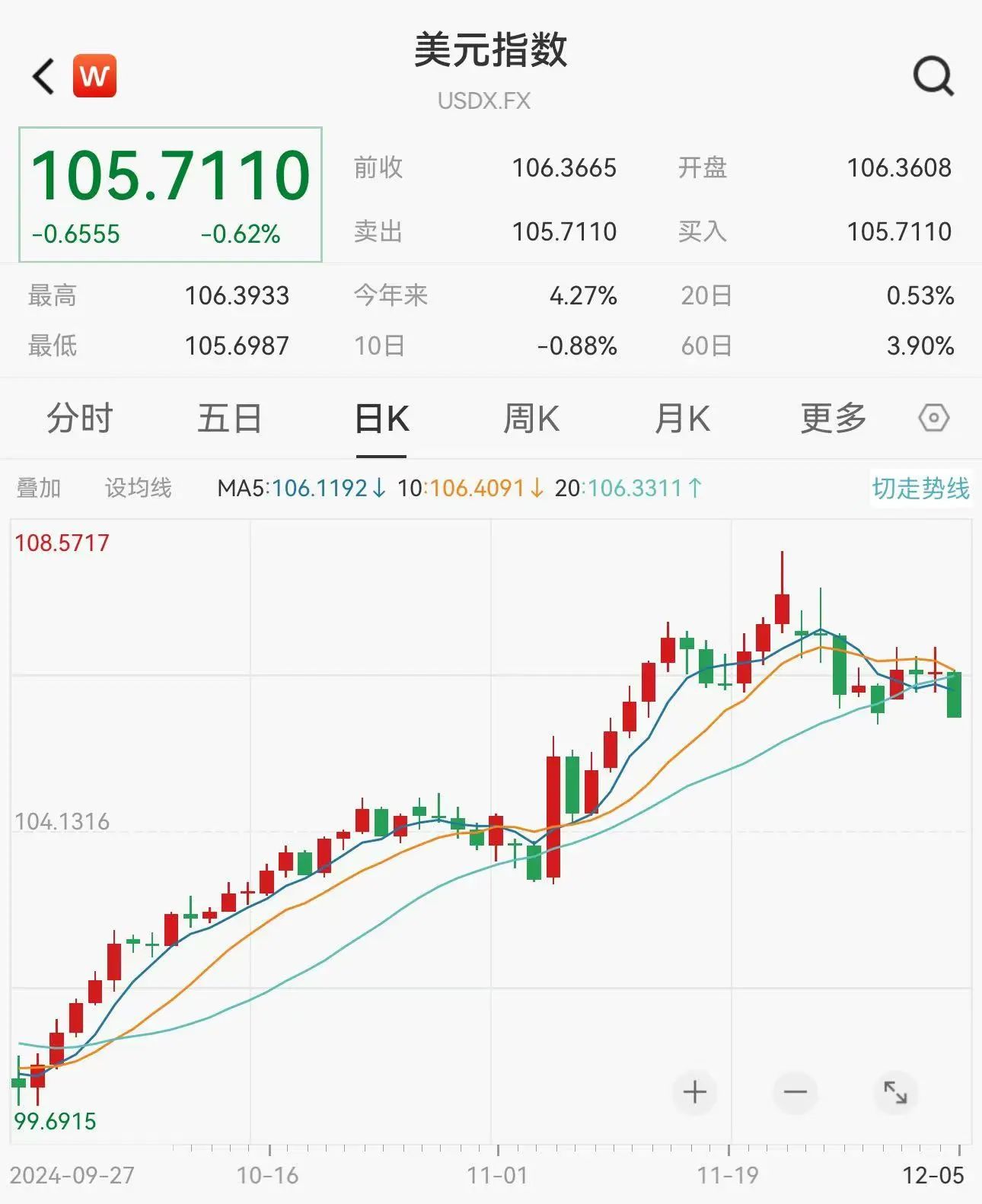982x1204 pixels.
Task: Switch to the 分时 intraday tab
Action: click(78, 418)
